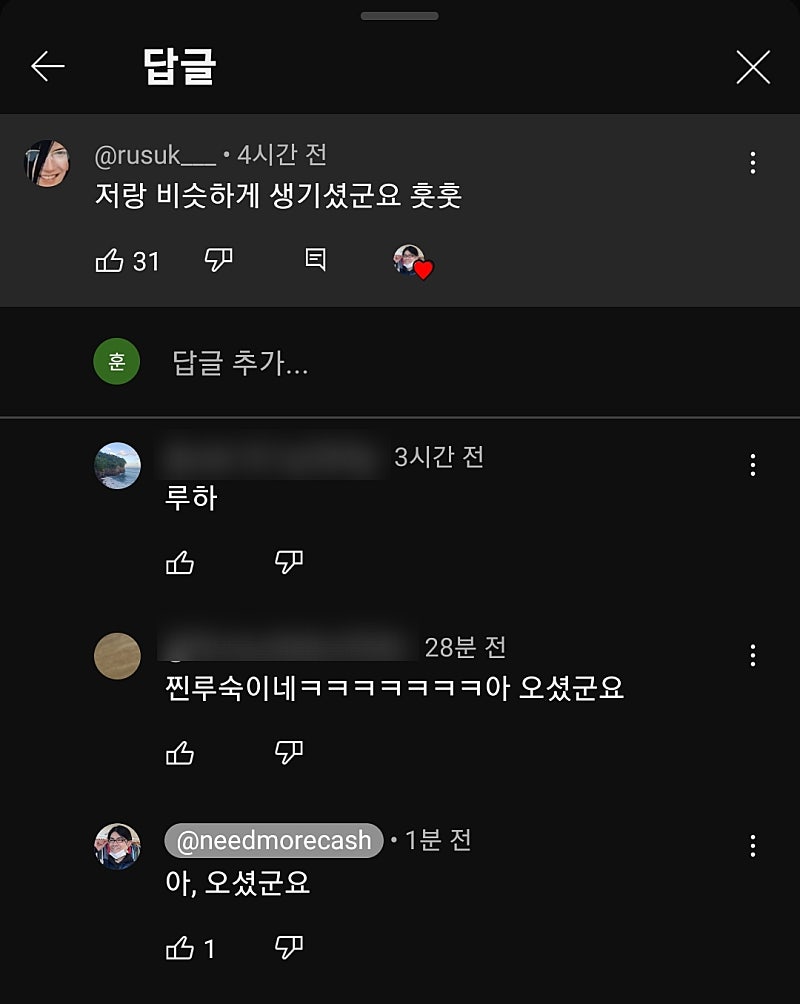Like the 루하 reply

180,563
